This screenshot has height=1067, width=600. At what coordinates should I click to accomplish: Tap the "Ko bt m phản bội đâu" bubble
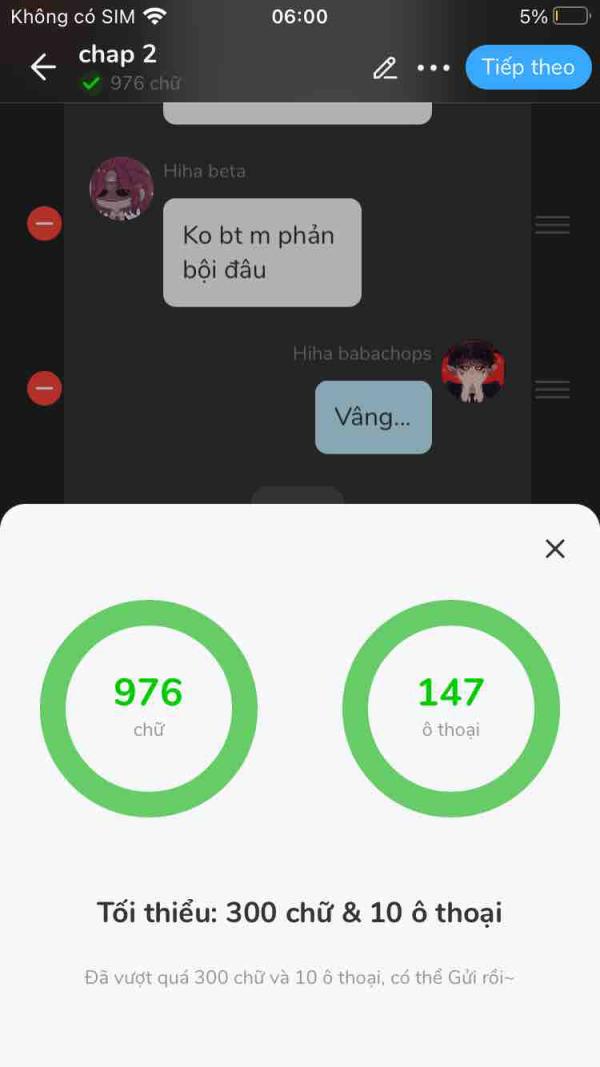(x=262, y=252)
